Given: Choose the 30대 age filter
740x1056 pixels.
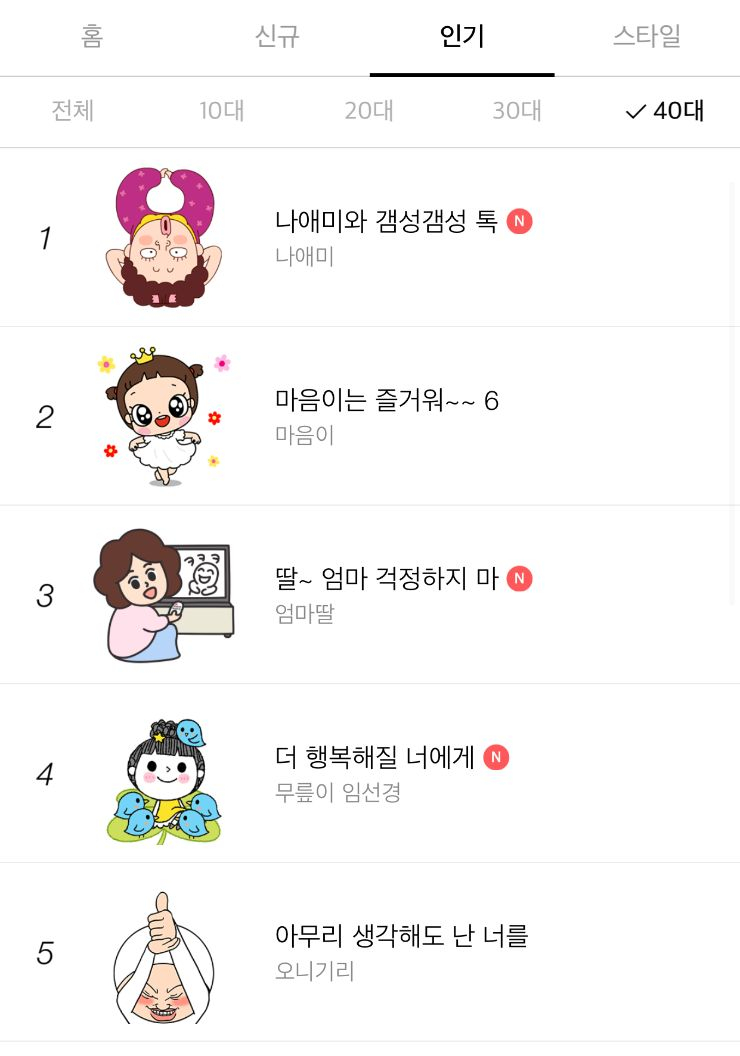Looking at the screenshot, I should tap(517, 111).
